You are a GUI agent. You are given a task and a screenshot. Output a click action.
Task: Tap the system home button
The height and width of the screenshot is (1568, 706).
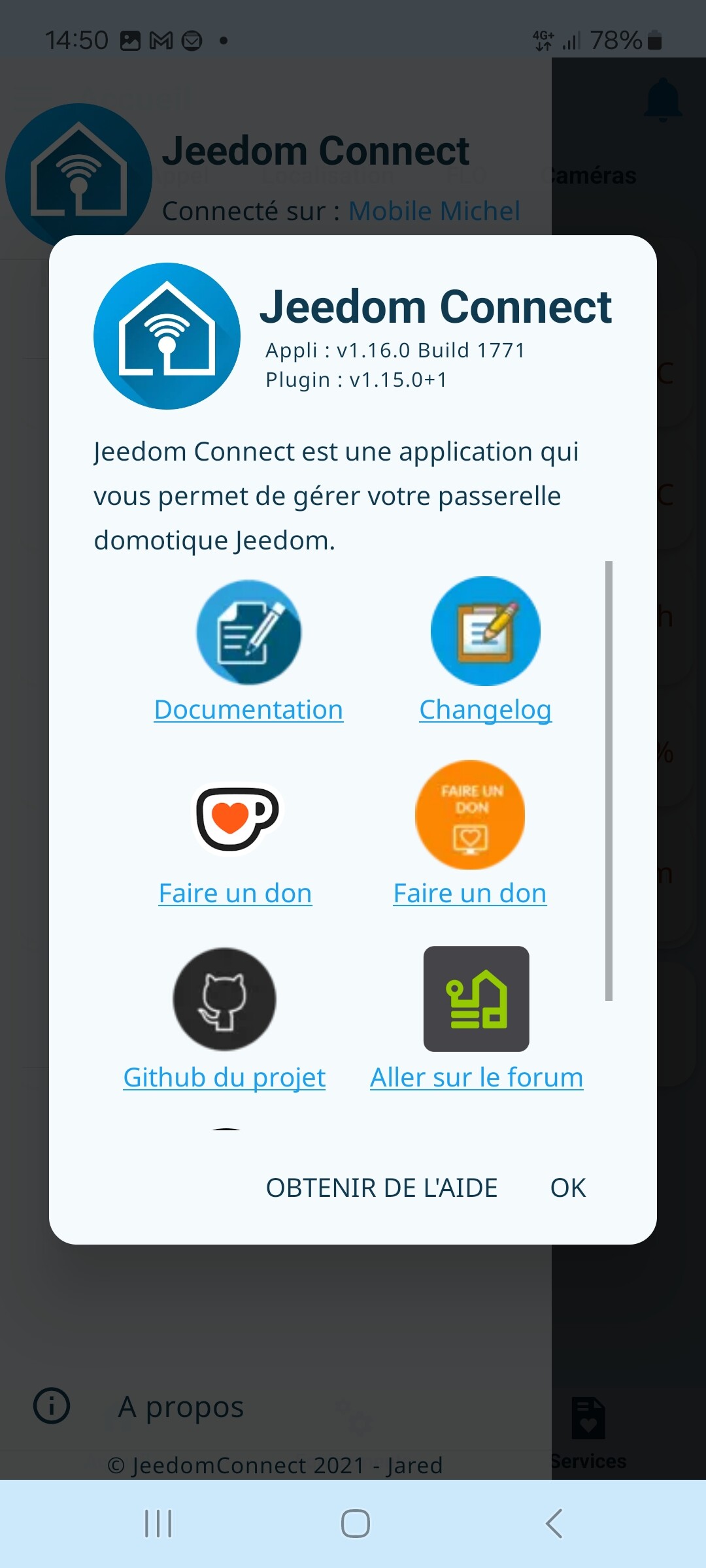355,1524
